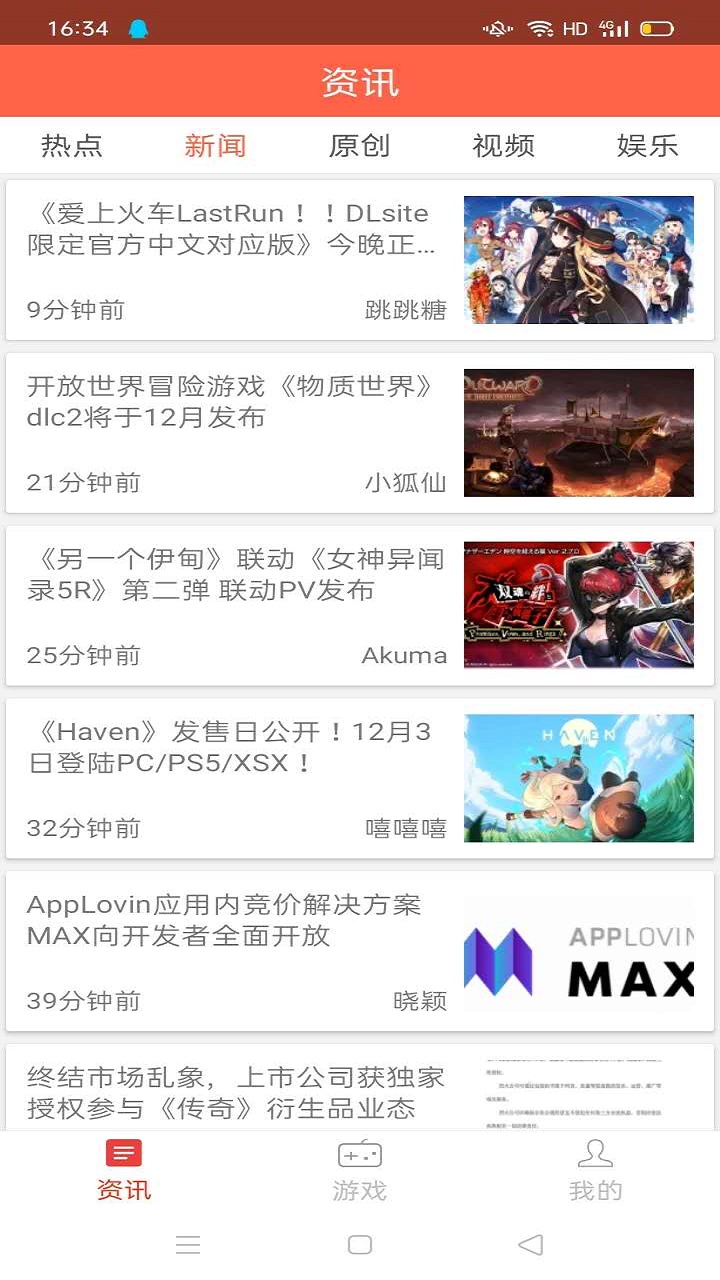The height and width of the screenshot is (1280, 720).
Task: Go to the system home screen
Action: pyautogui.click(x=360, y=1245)
